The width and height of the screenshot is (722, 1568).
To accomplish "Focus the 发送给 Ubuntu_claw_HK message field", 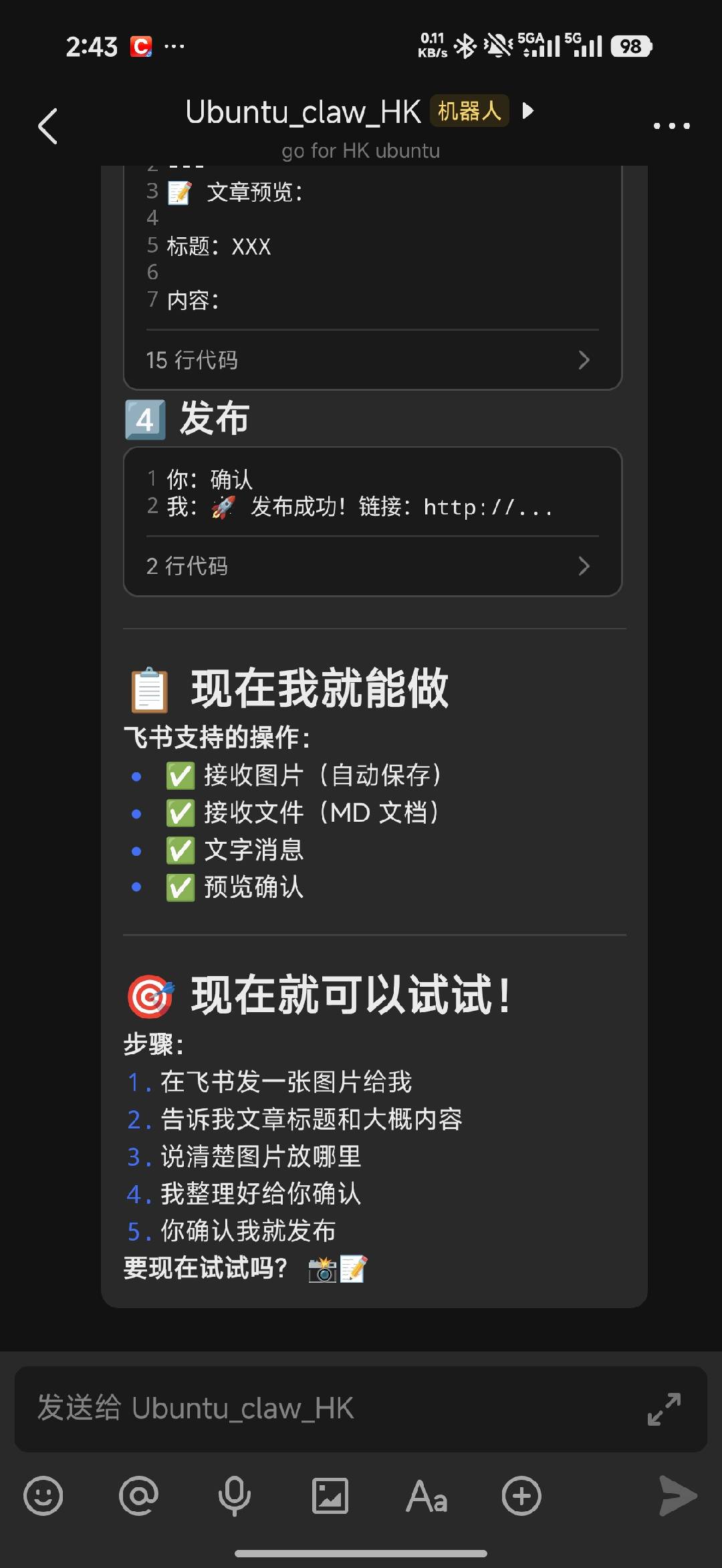I will tap(321, 1408).
